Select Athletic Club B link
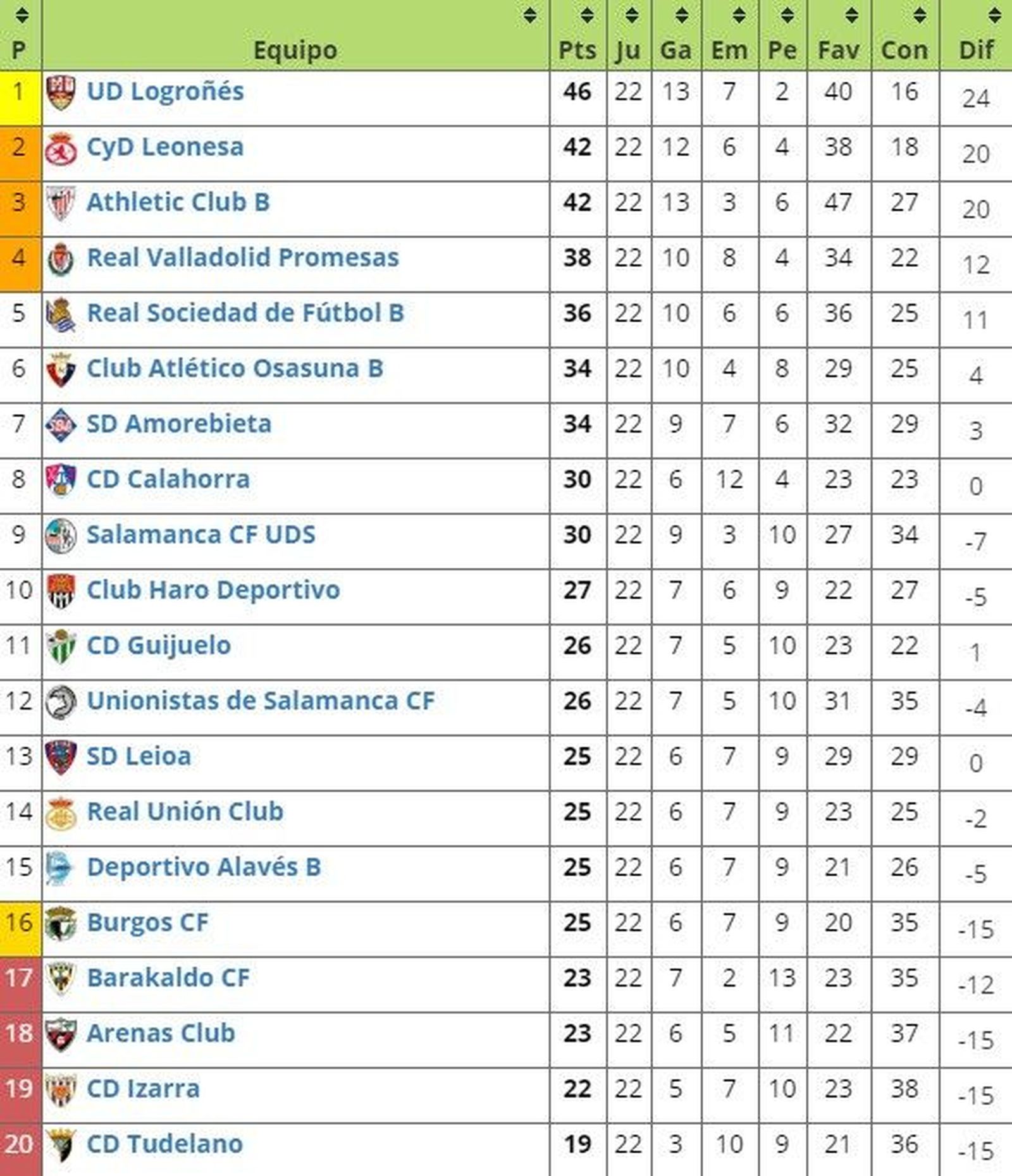This screenshot has width=1012, height=1176. click(x=178, y=202)
